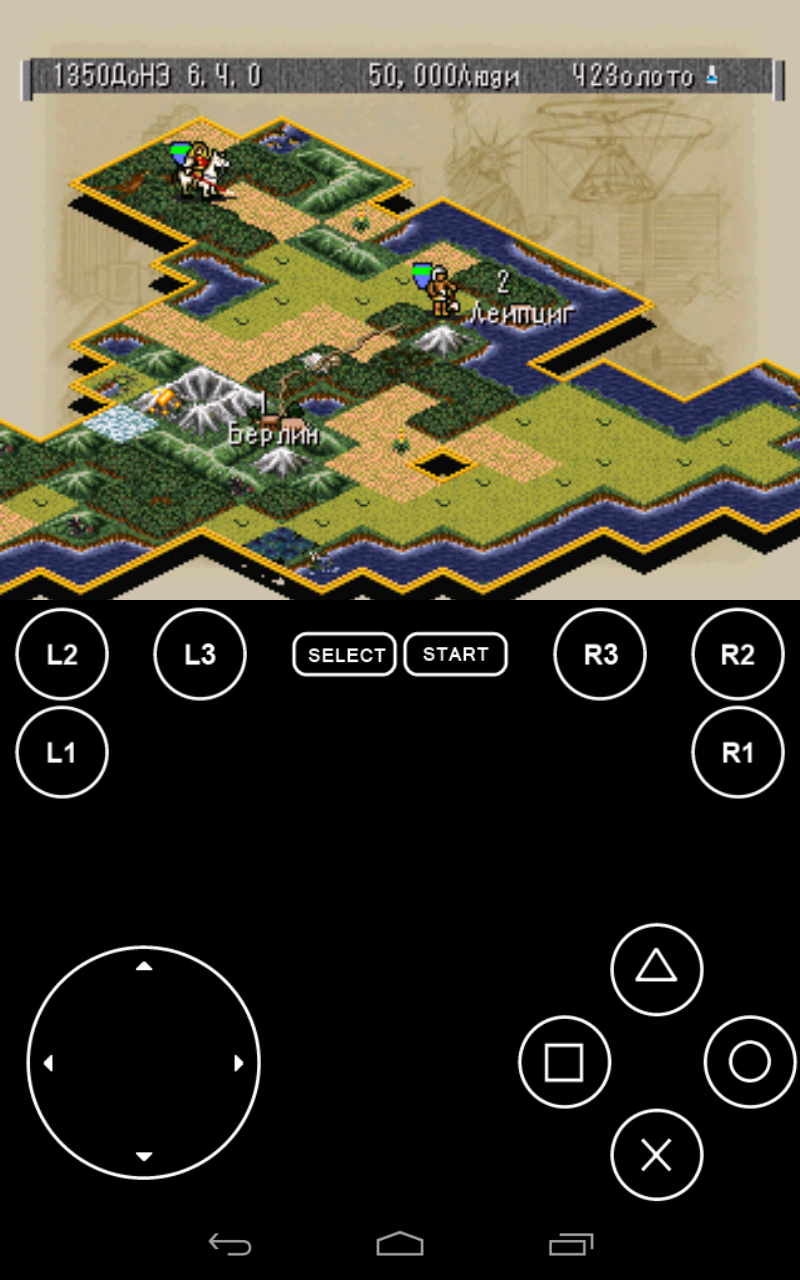This screenshot has width=800, height=1280.
Task: Tap the triangle action button
Action: pos(657,969)
